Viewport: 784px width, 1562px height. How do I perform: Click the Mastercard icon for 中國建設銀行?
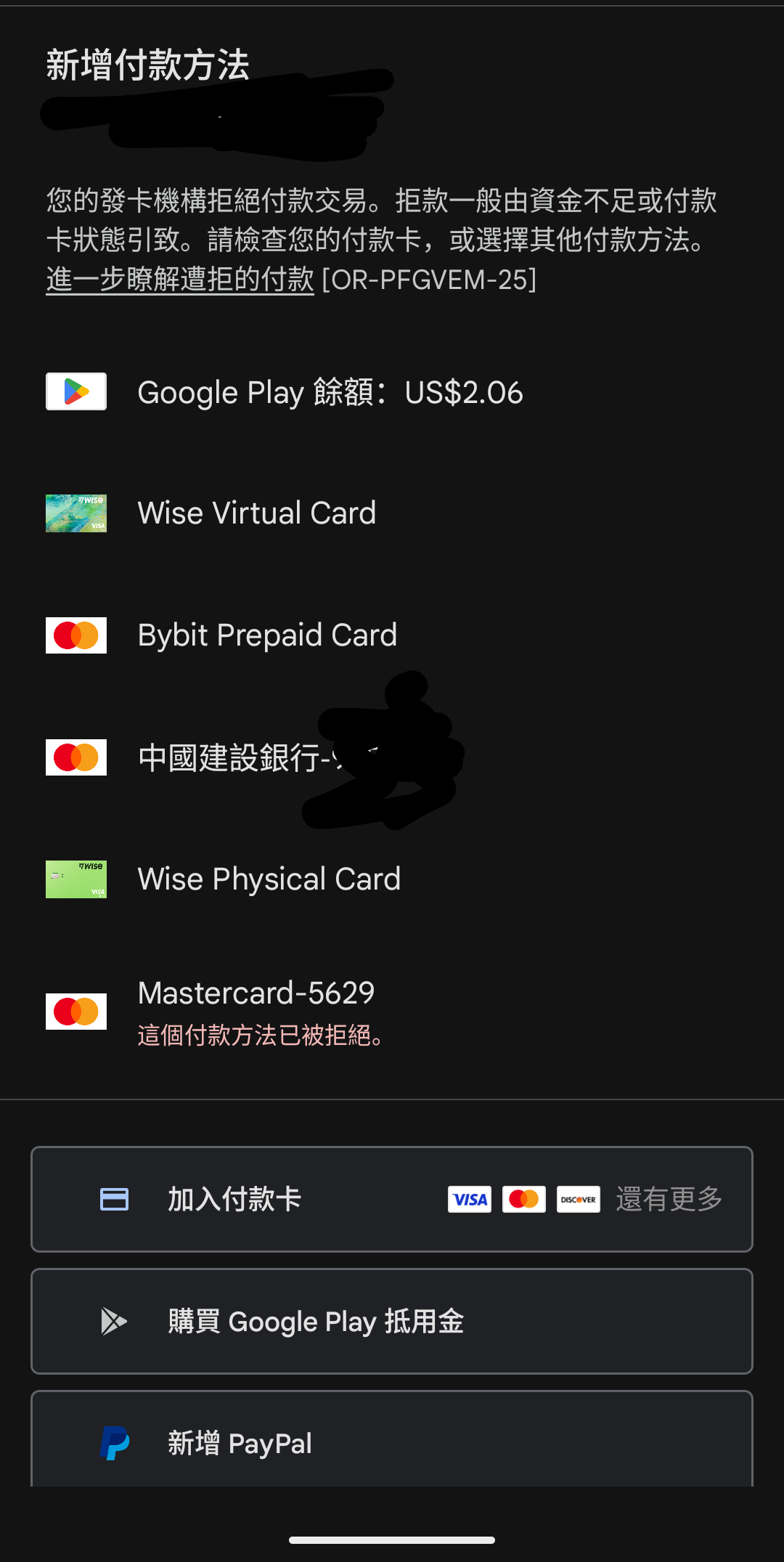click(75, 757)
